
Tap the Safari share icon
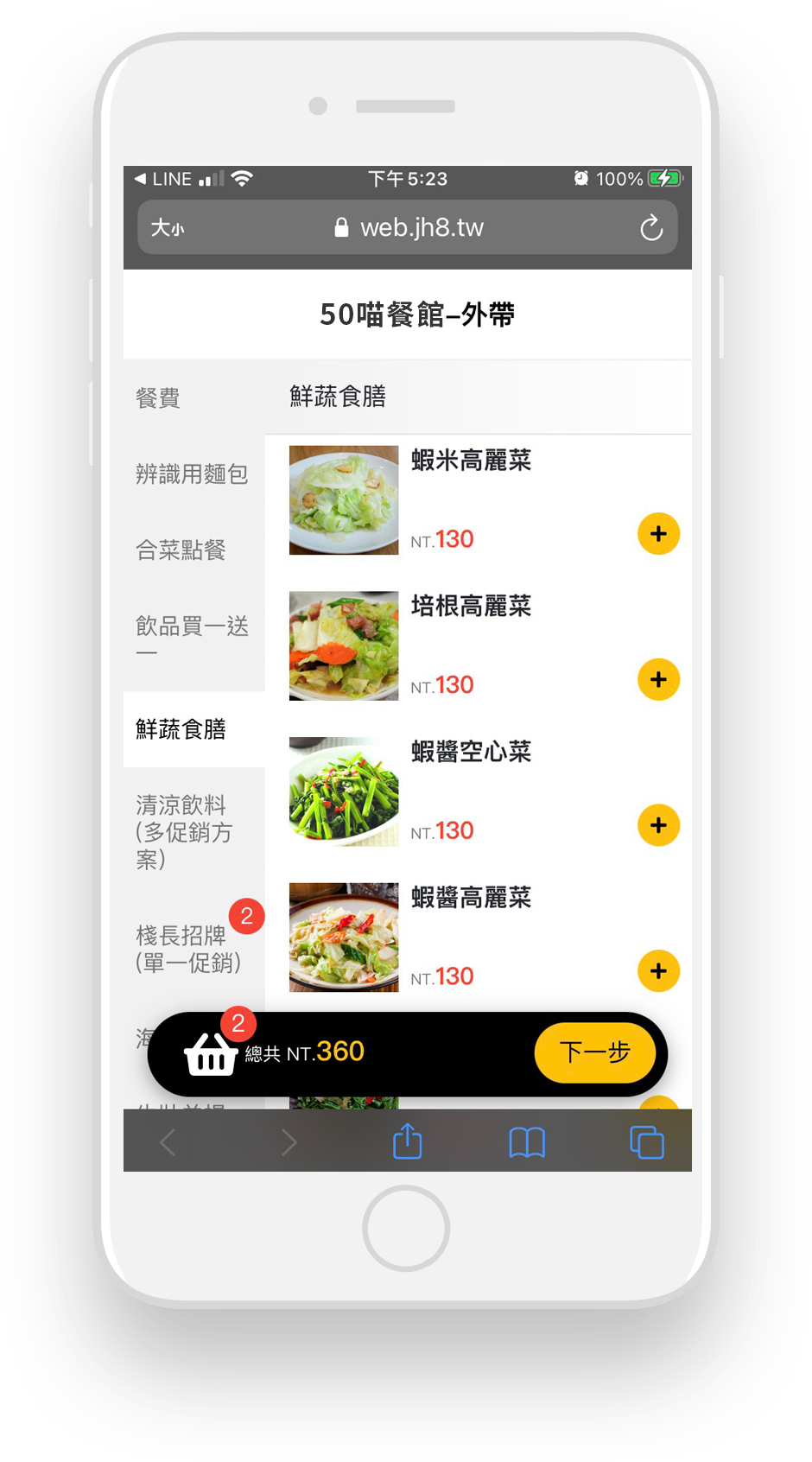[408, 1141]
